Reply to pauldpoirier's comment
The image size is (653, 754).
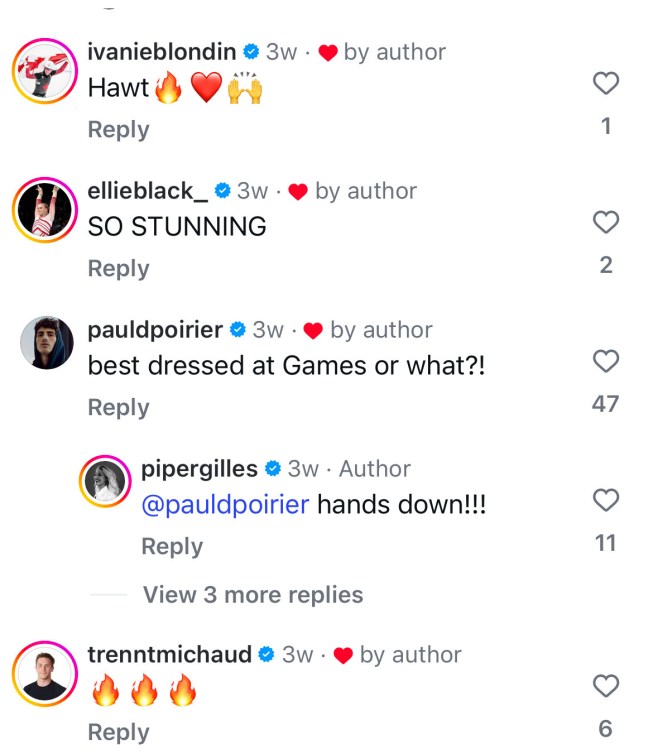(x=118, y=407)
